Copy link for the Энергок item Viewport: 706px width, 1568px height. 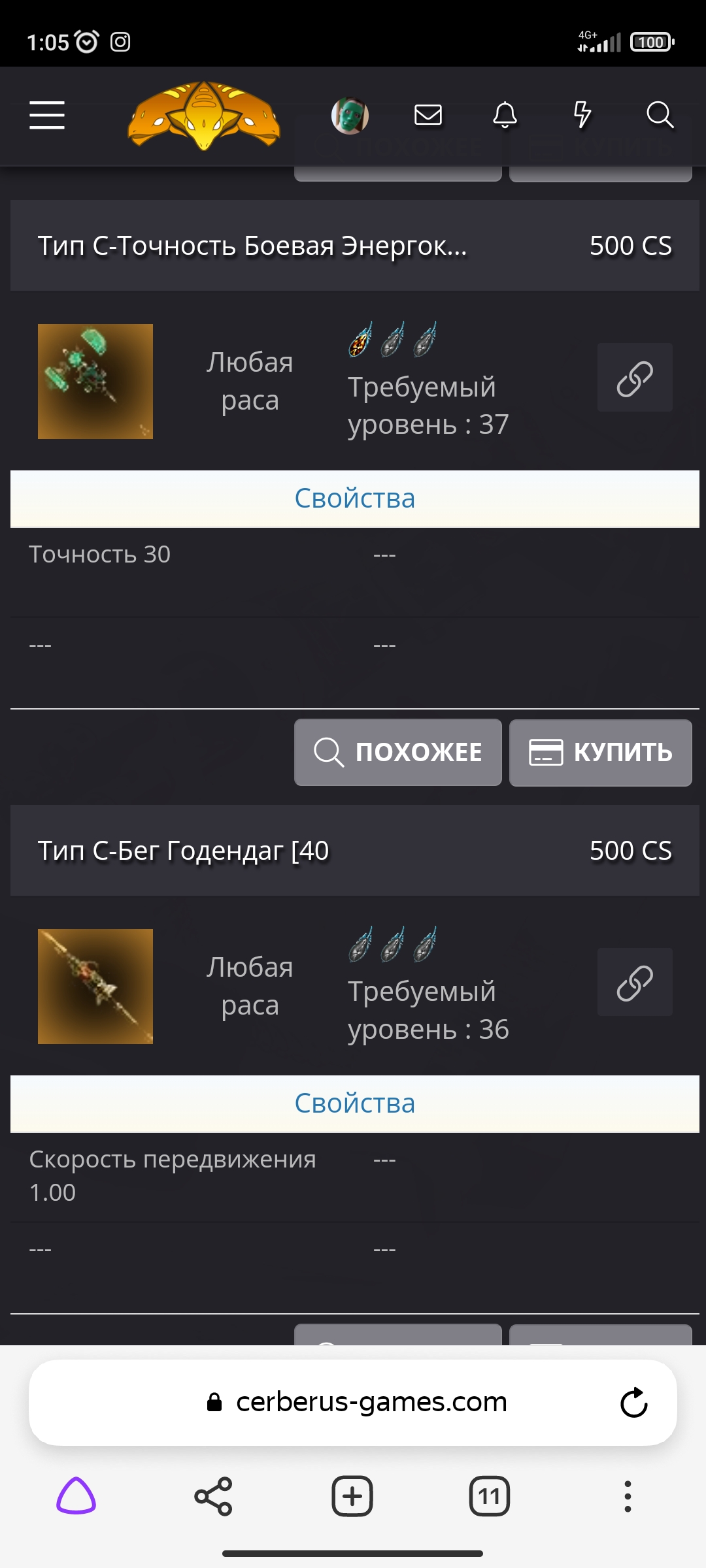(x=634, y=378)
